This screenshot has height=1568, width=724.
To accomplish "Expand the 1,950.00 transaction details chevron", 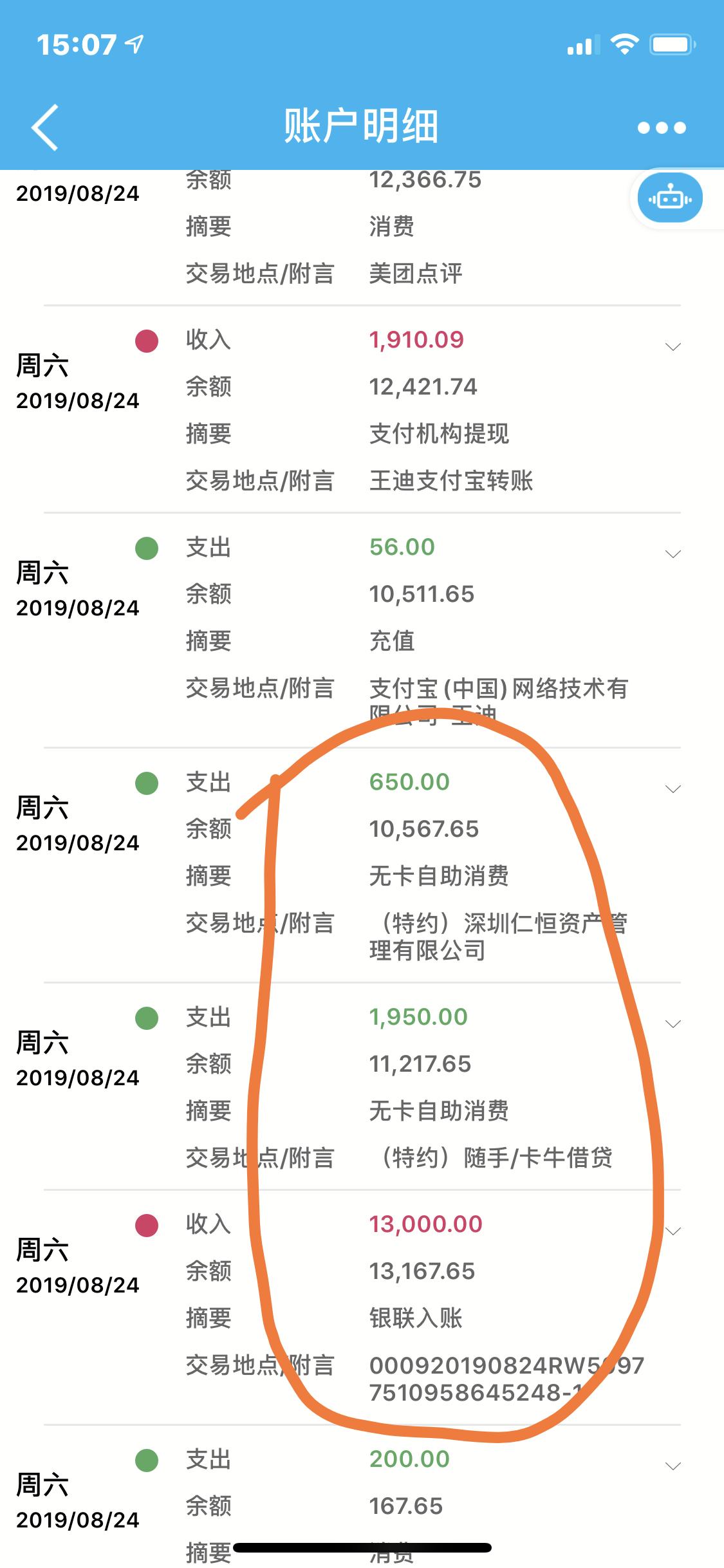I will [673, 1023].
